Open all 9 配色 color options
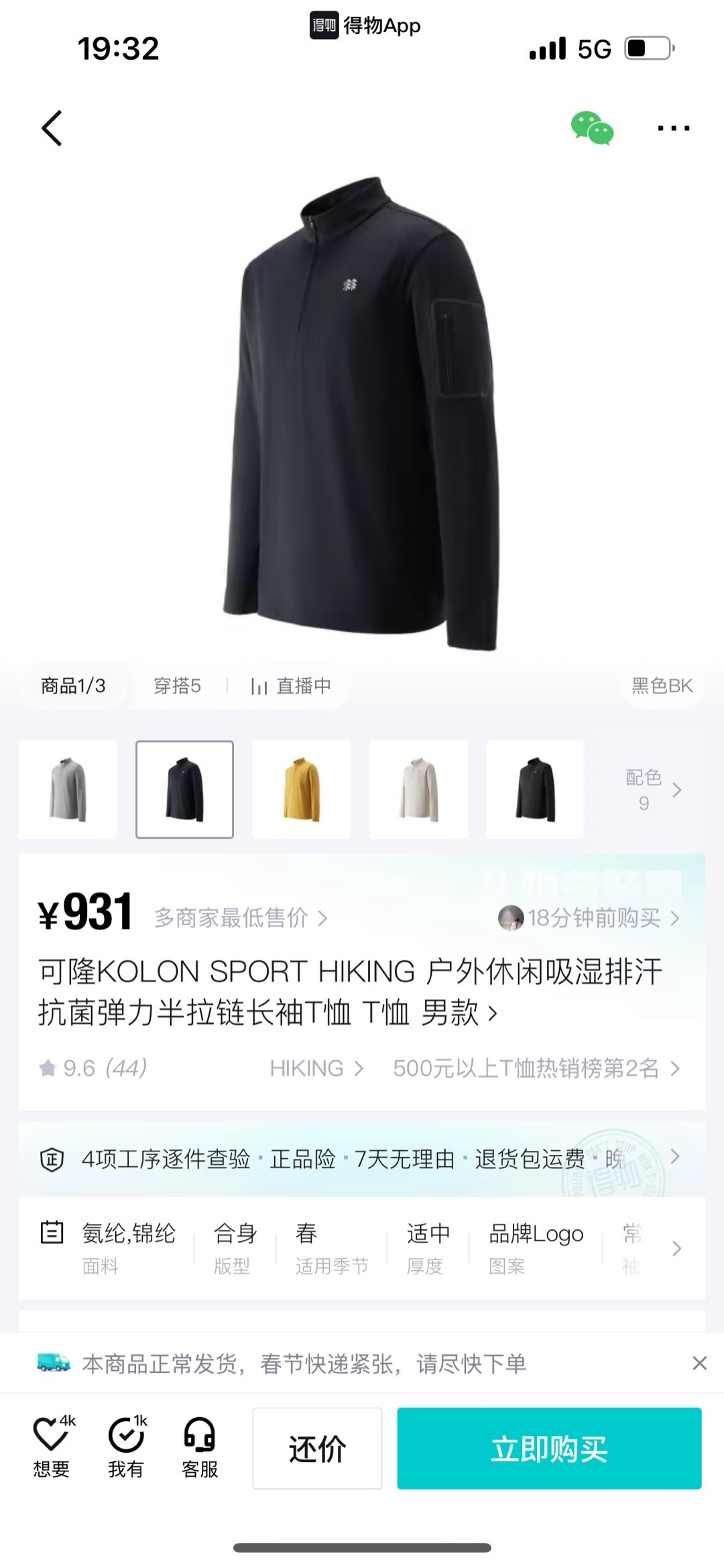This screenshot has width=724, height=1568. (x=652, y=789)
